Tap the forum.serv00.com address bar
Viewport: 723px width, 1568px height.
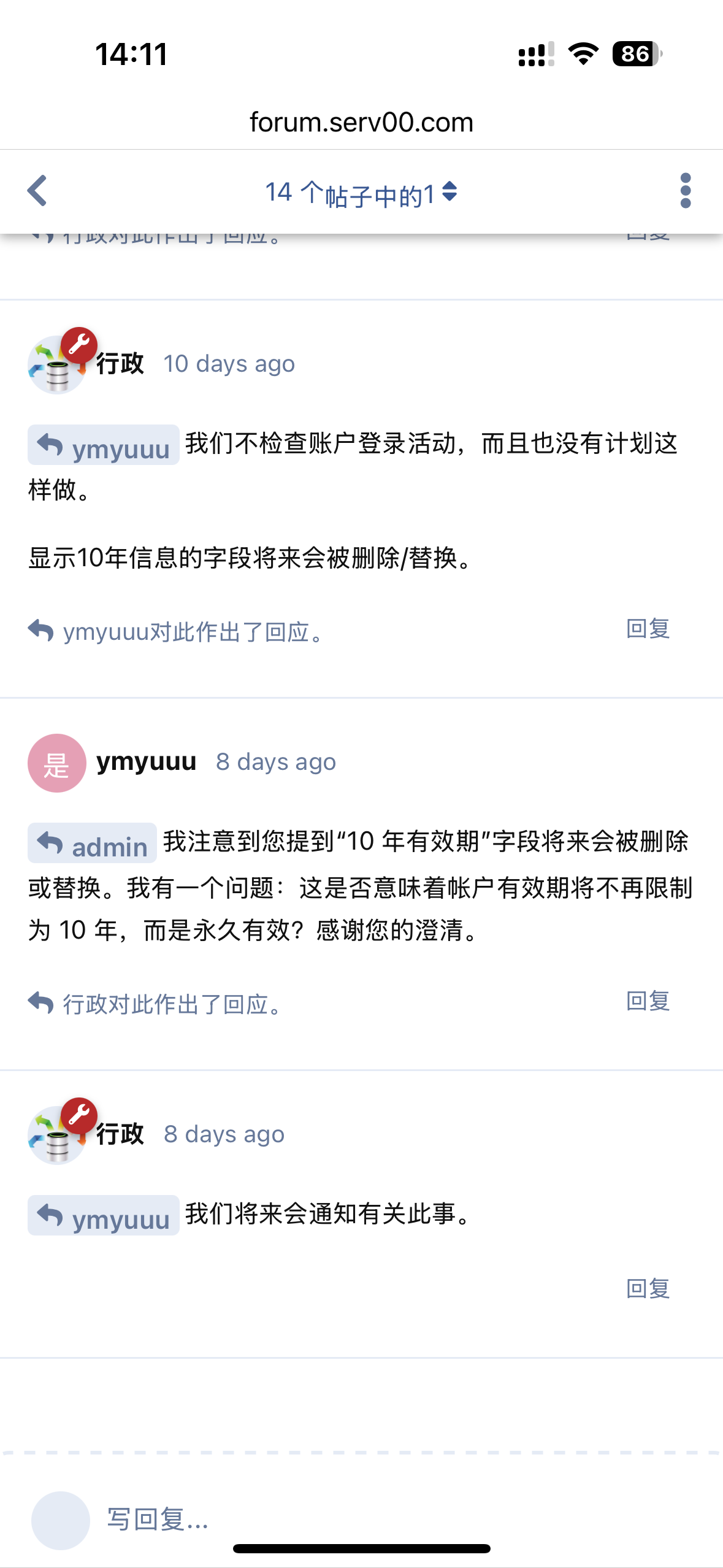click(x=361, y=122)
